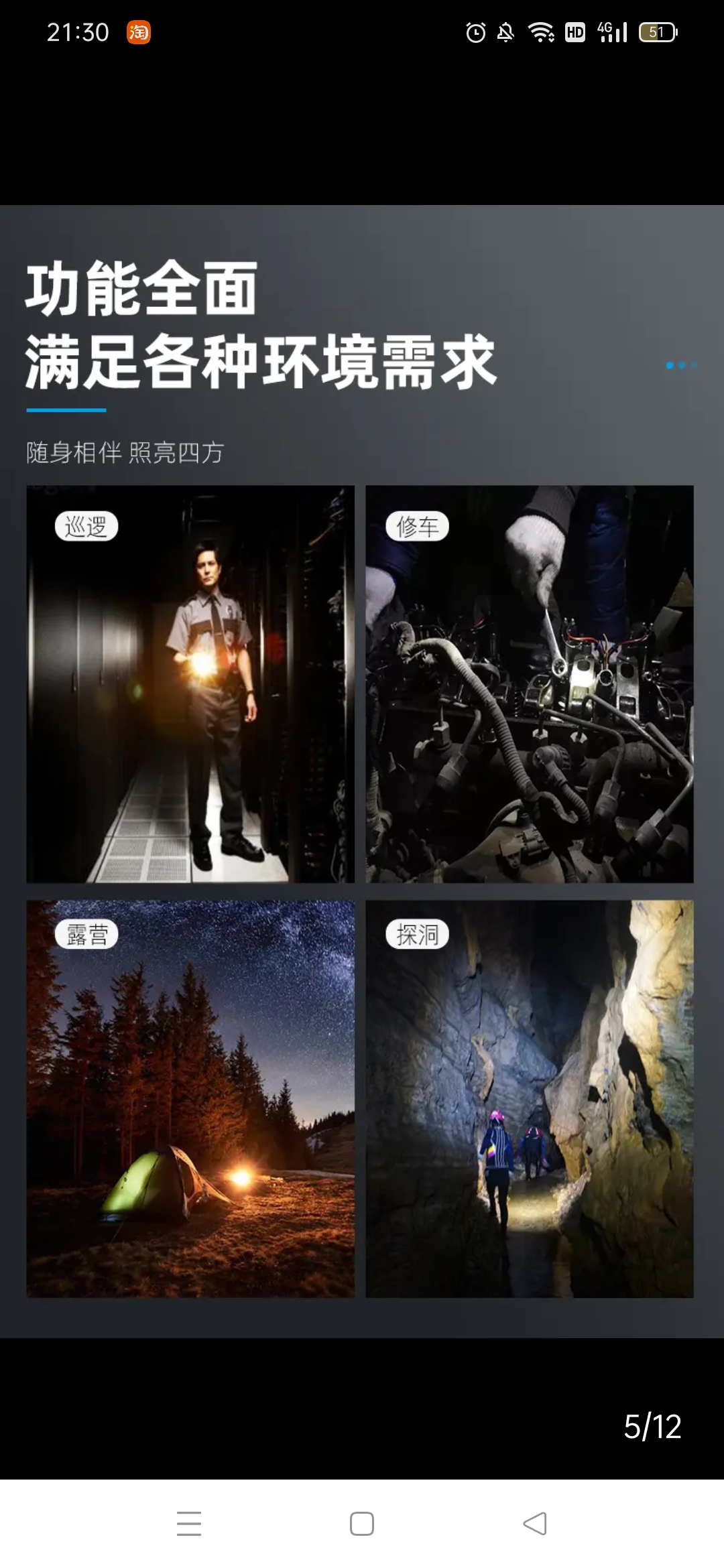
Task: Open the recent apps menu
Action: 189,1523
